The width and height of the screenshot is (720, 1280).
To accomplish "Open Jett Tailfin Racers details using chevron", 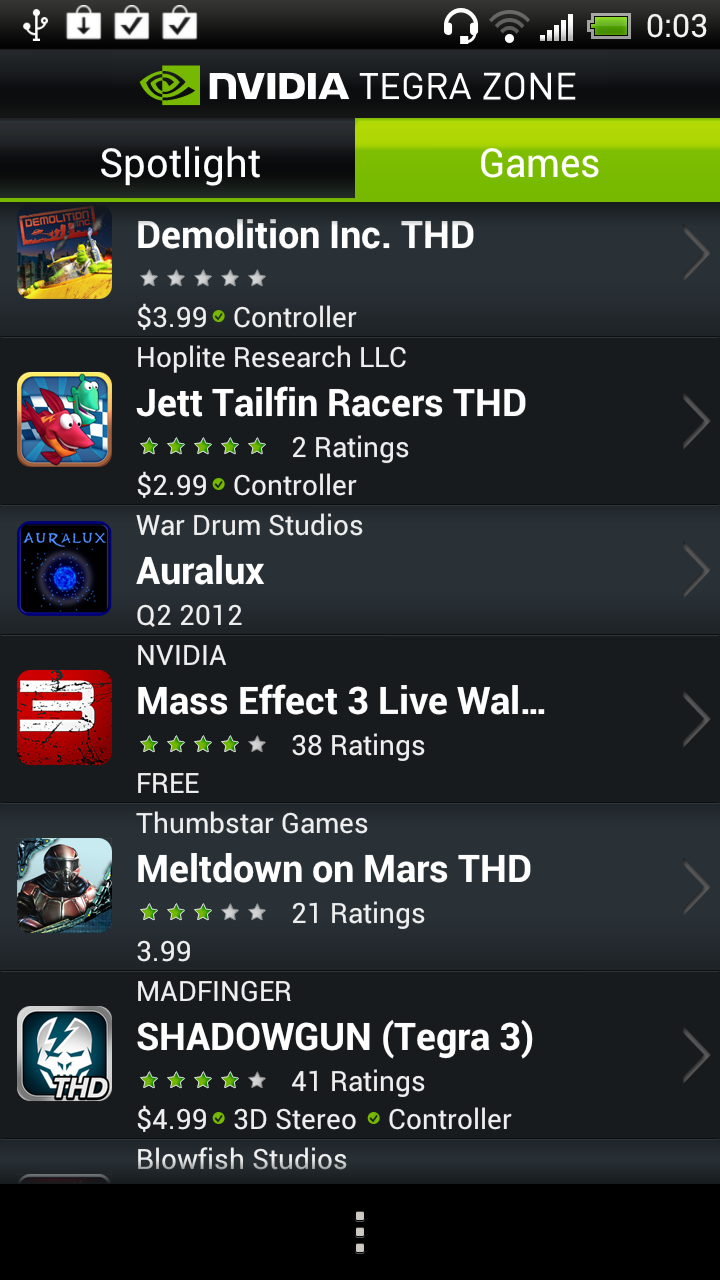I will coord(695,420).
